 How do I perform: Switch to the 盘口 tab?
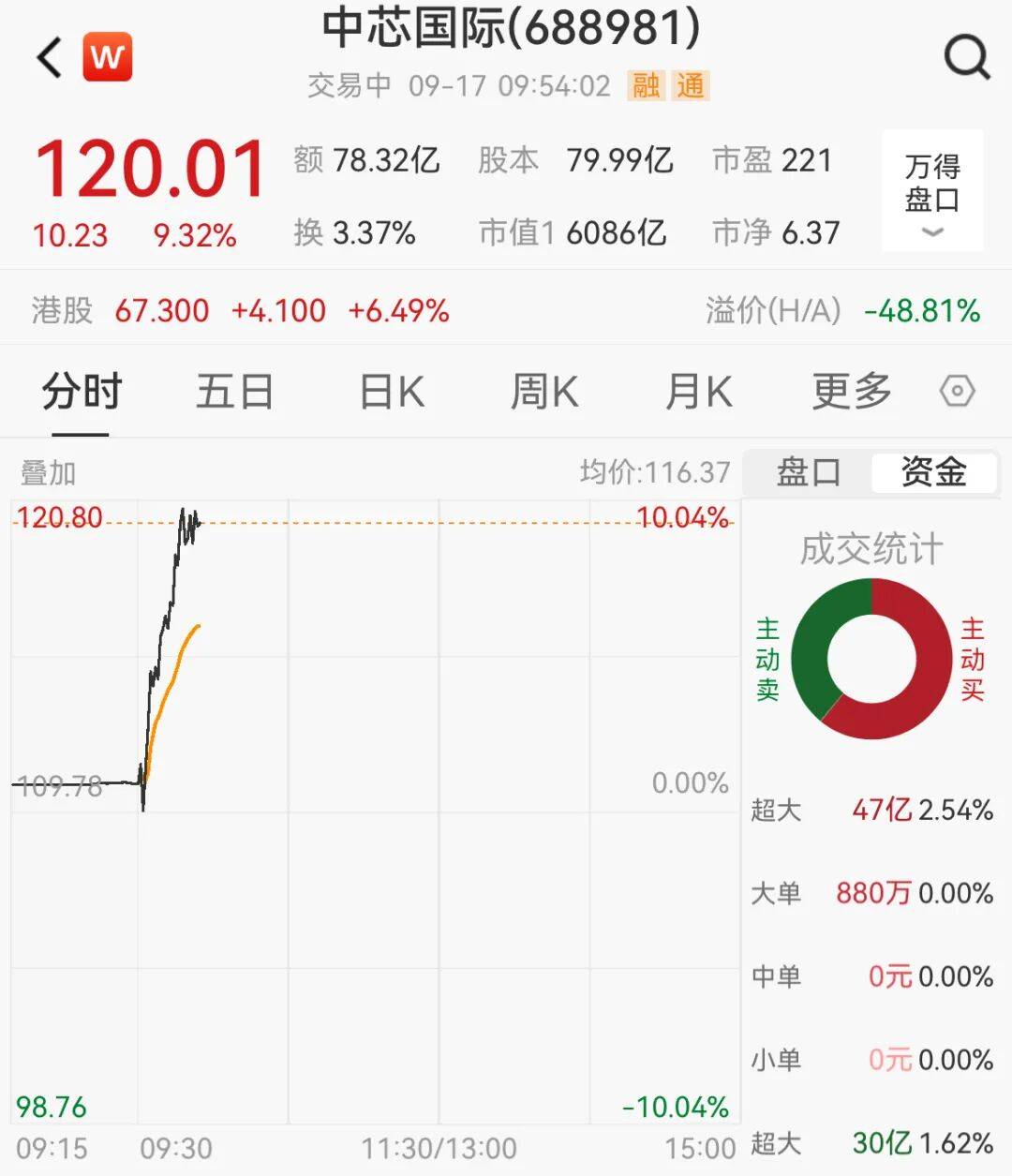(x=805, y=473)
